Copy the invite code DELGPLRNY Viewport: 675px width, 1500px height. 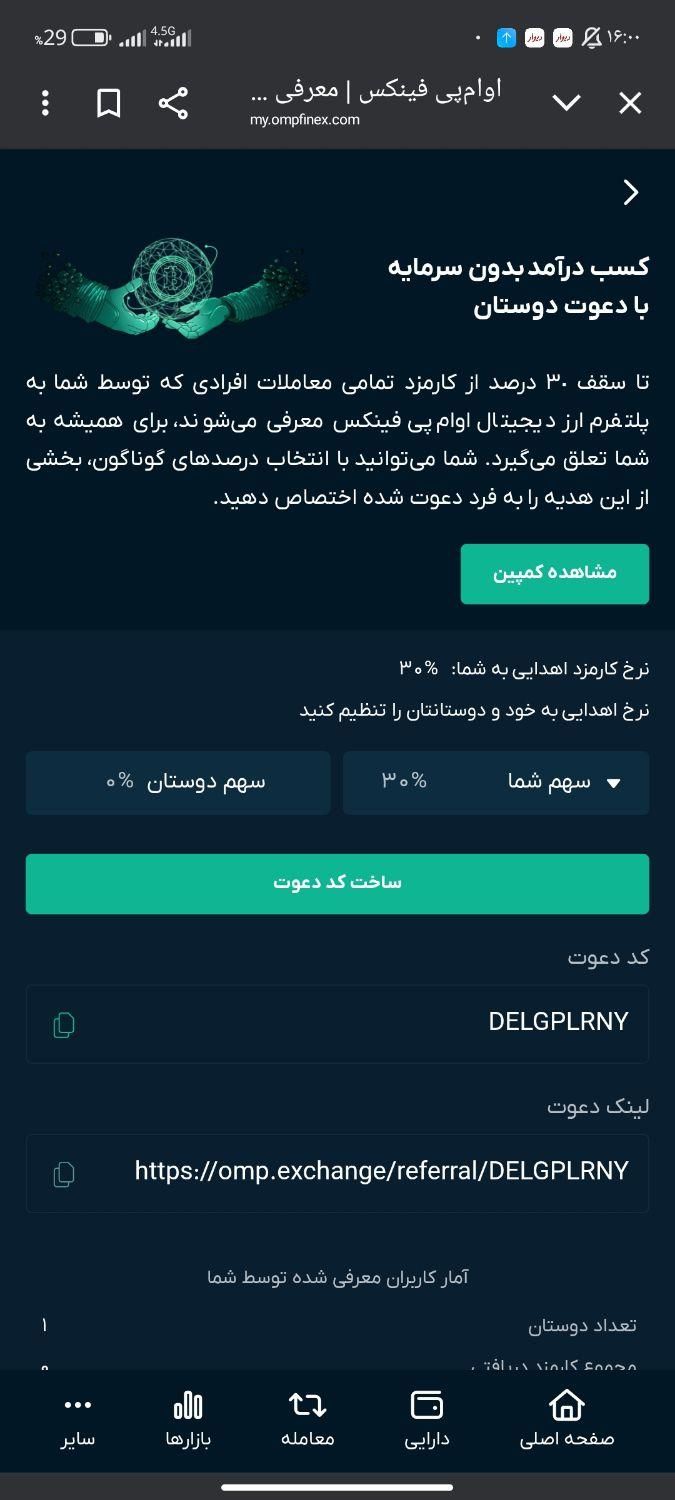[63, 1024]
